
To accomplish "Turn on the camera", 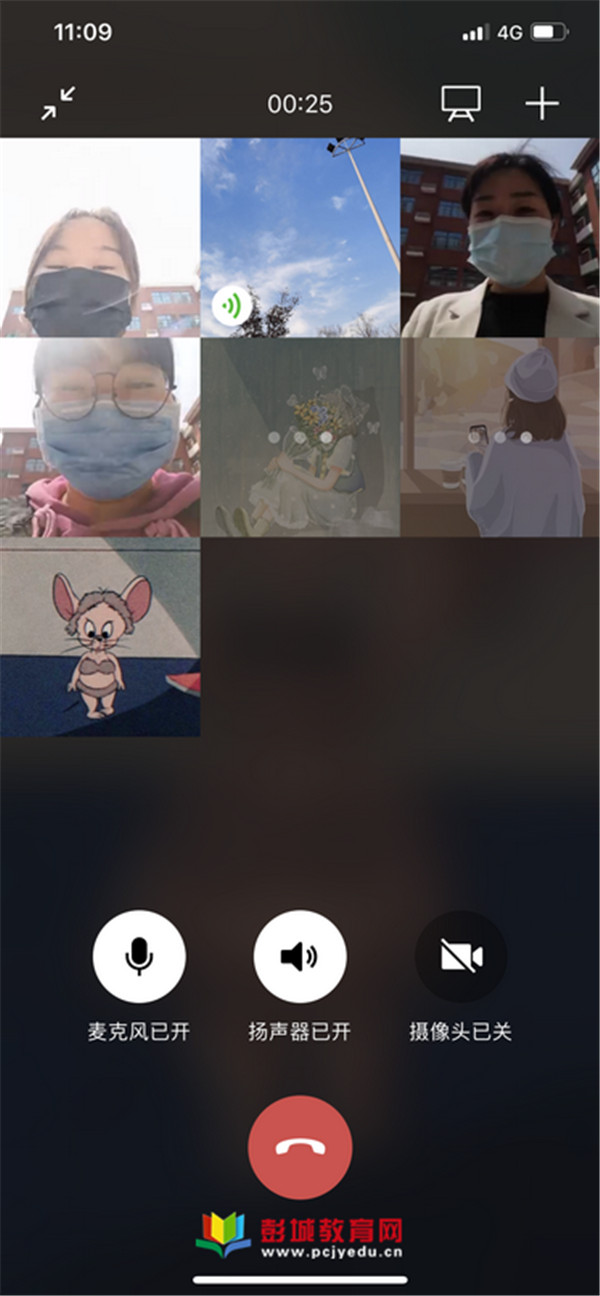I will (x=461, y=956).
